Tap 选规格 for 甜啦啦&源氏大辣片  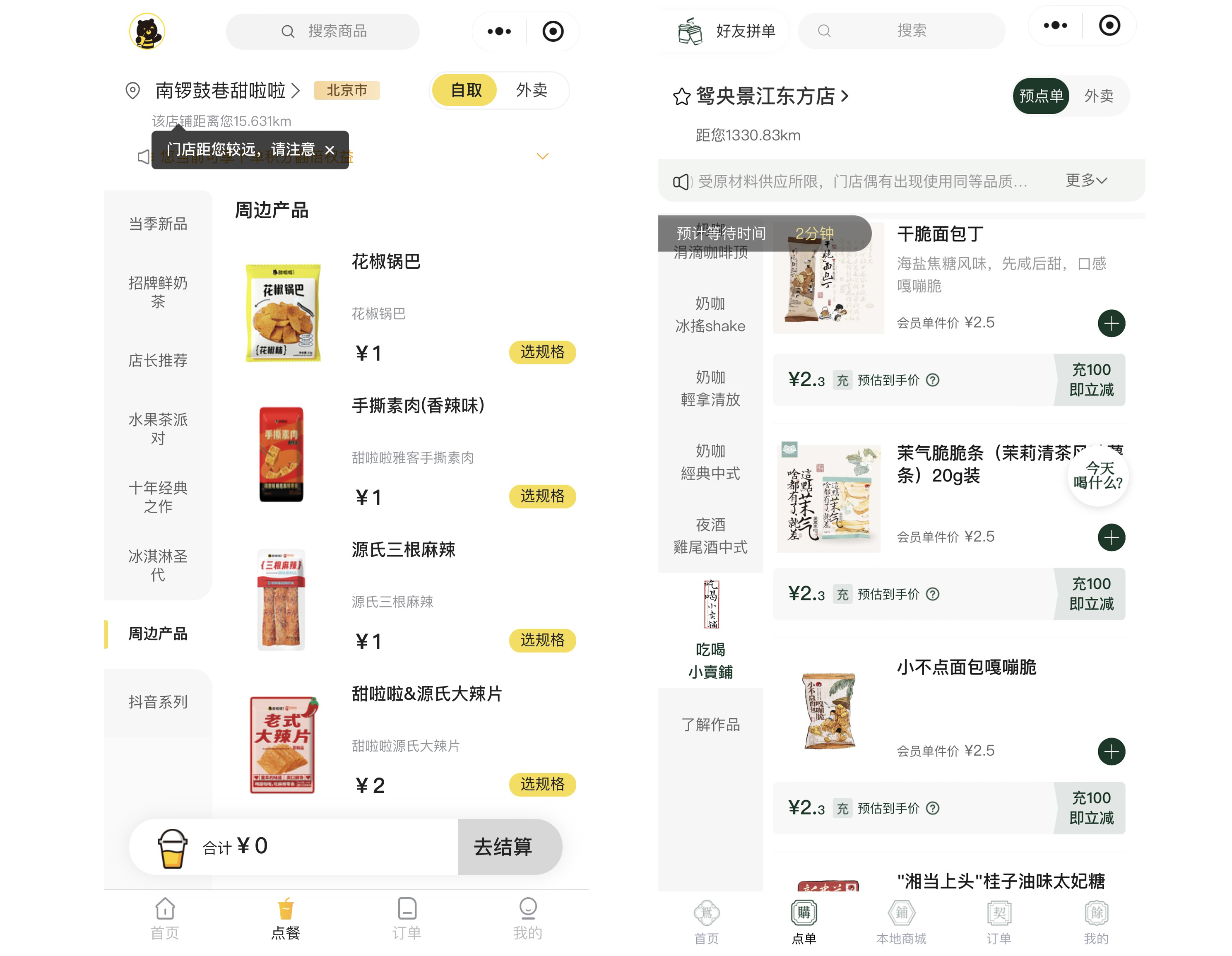click(x=541, y=784)
